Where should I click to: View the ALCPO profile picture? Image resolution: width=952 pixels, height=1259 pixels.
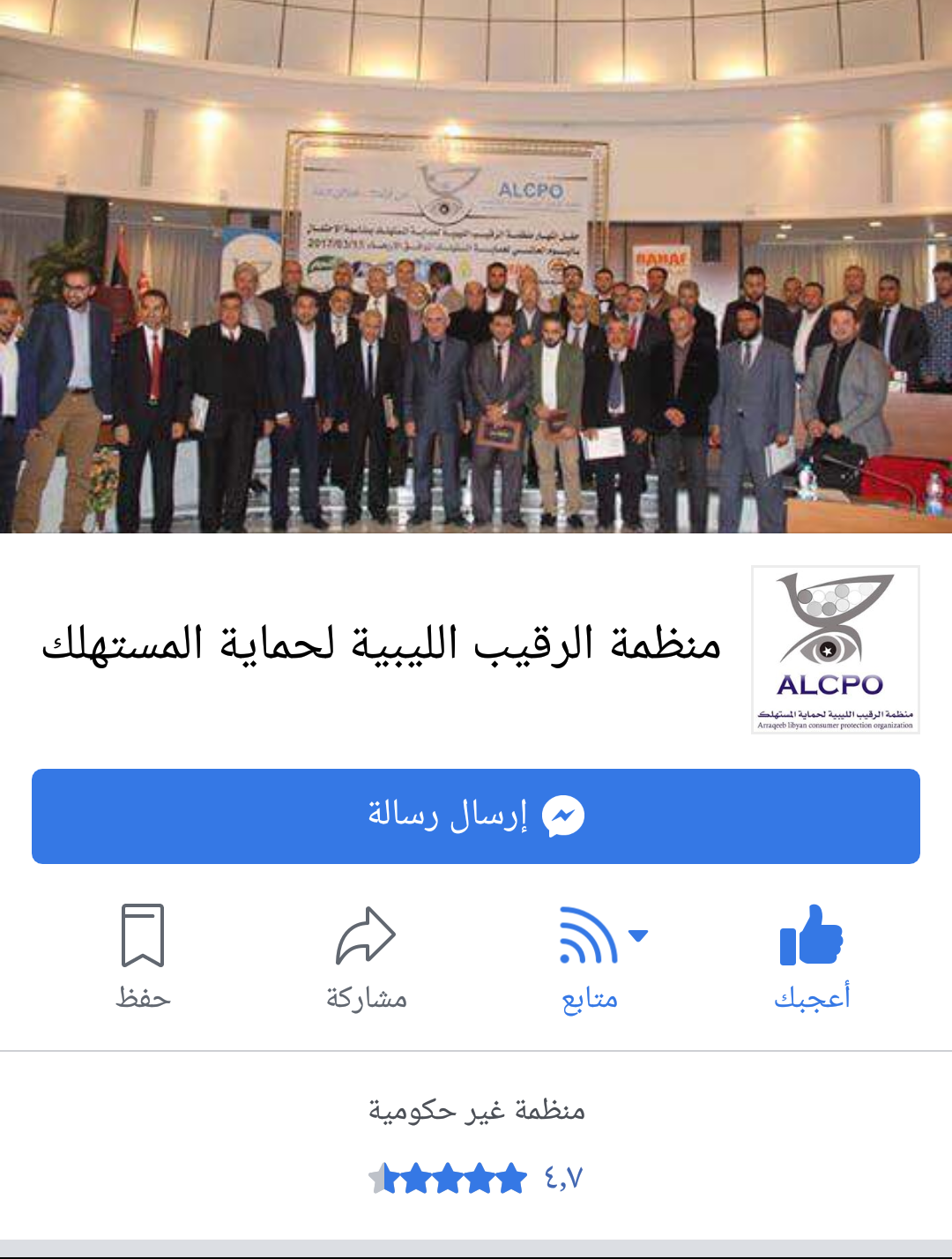coord(835,649)
